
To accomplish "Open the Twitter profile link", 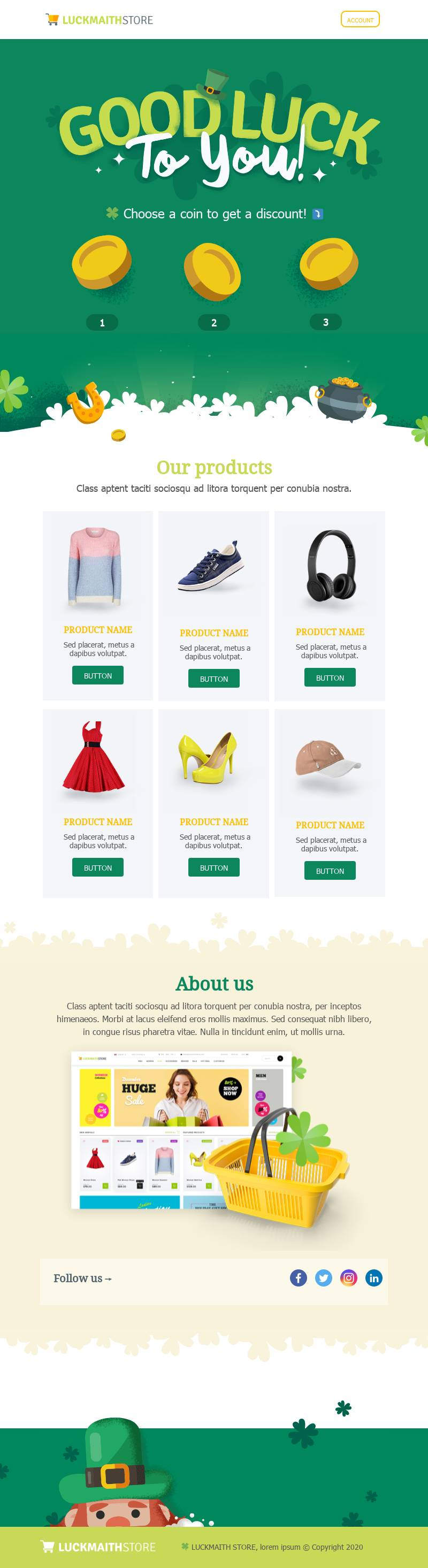I will click(x=323, y=1277).
